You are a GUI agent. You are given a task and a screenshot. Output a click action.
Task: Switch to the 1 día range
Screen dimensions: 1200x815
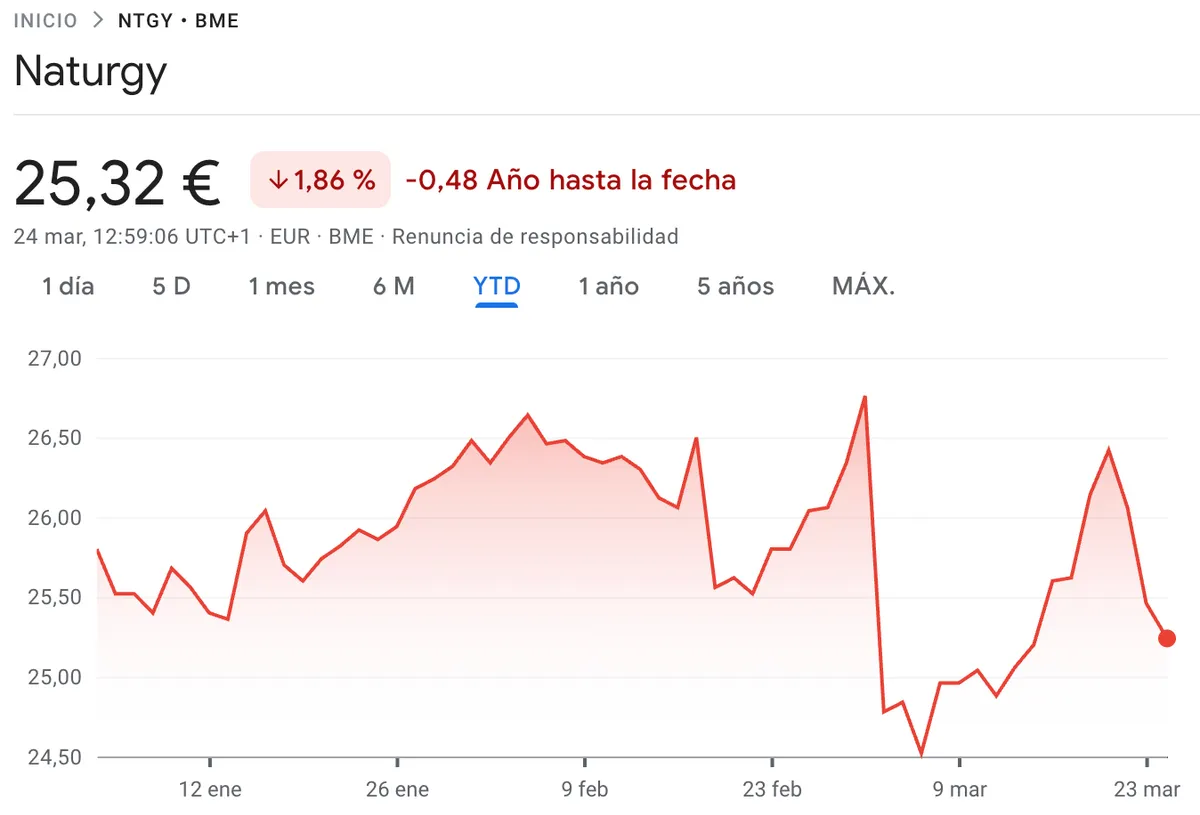coord(68,287)
